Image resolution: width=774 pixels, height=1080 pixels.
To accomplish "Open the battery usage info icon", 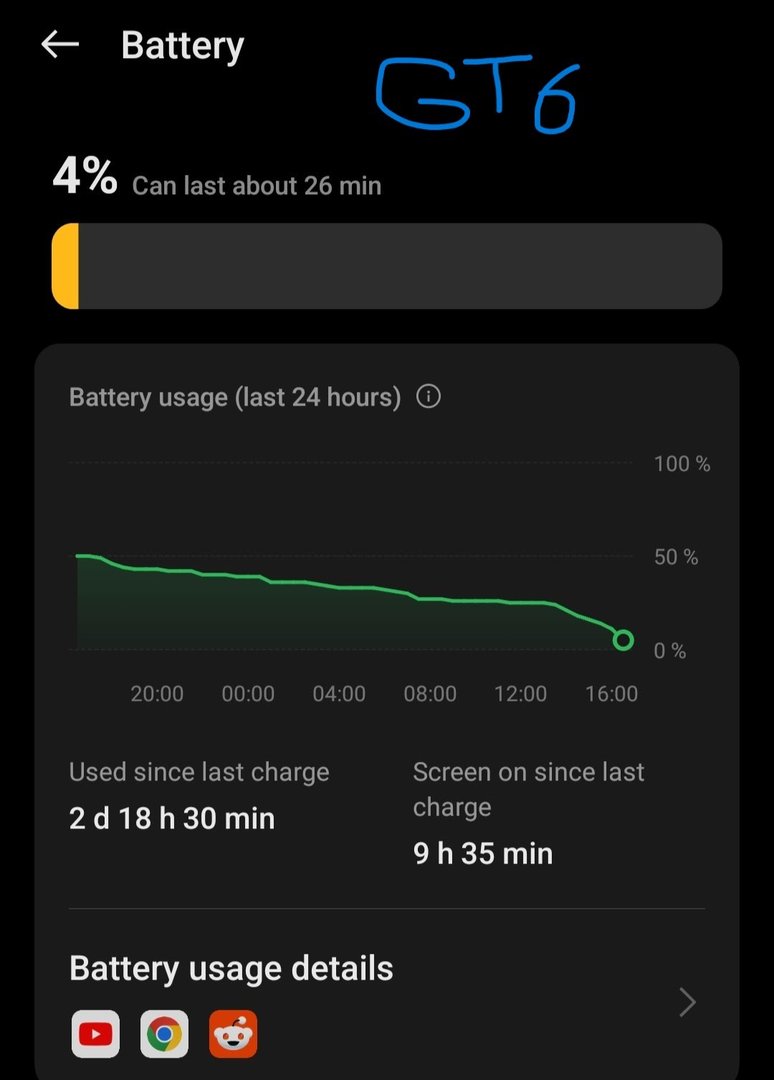I will coord(428,397).
